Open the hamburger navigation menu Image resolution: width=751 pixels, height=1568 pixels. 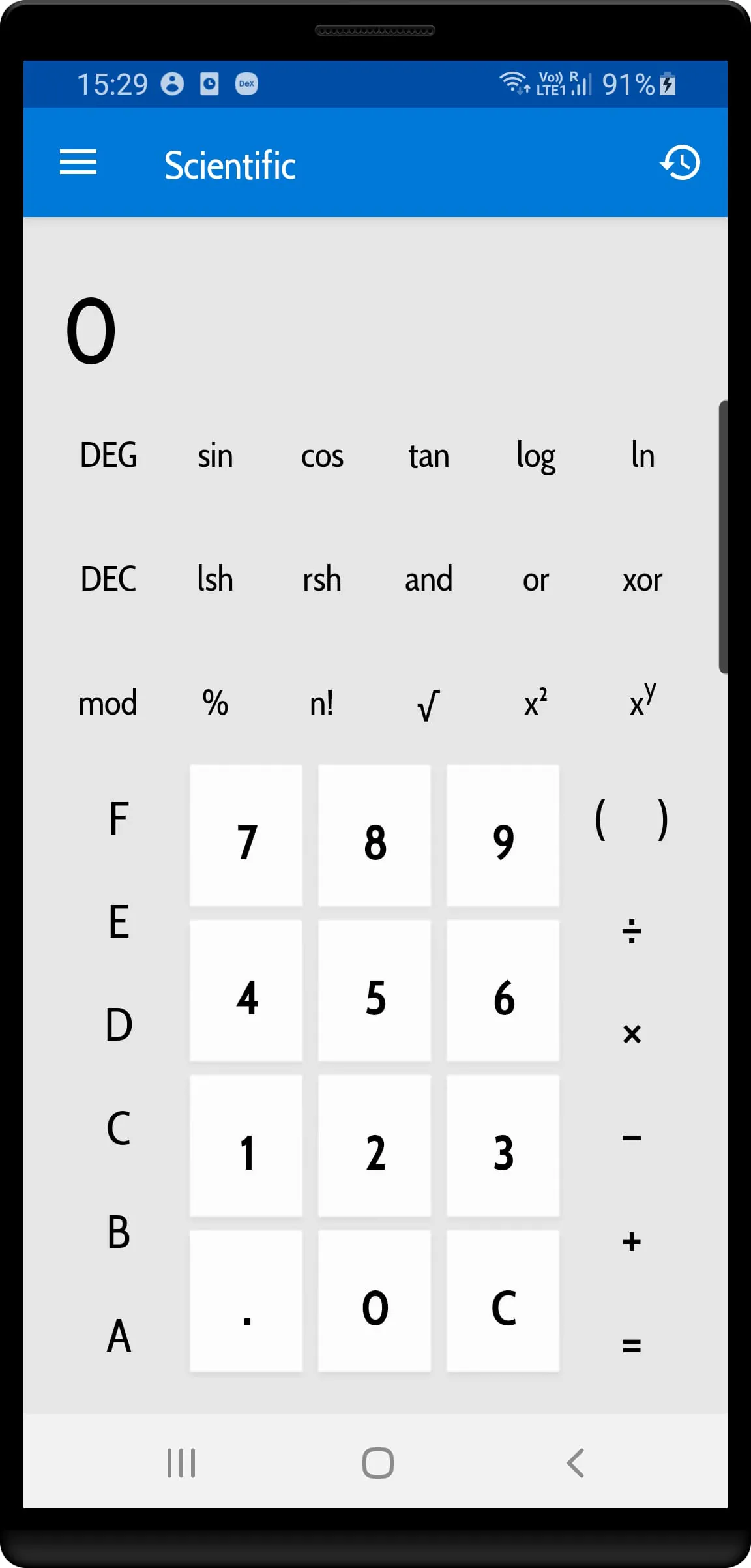[x=78, y=163]
